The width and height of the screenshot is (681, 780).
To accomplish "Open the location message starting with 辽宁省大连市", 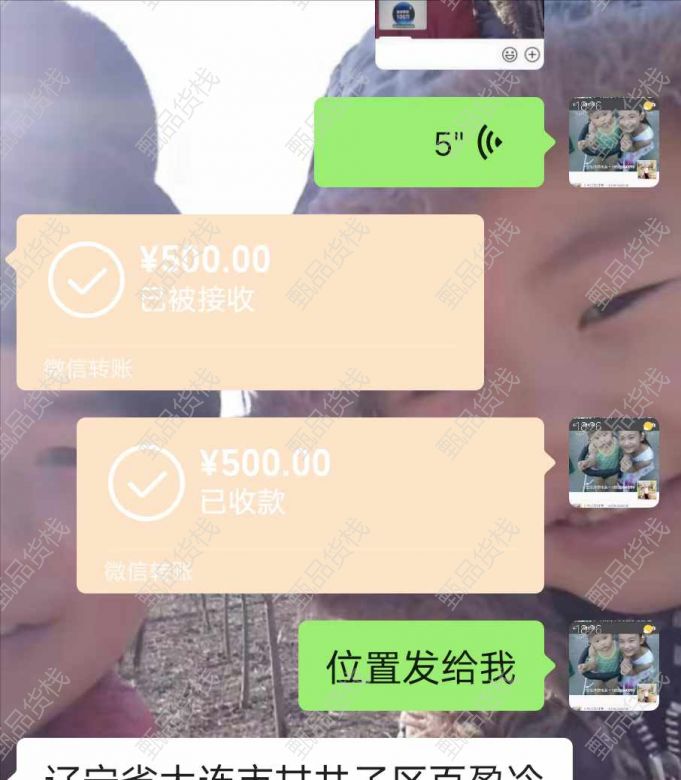I will click(294, 764).
